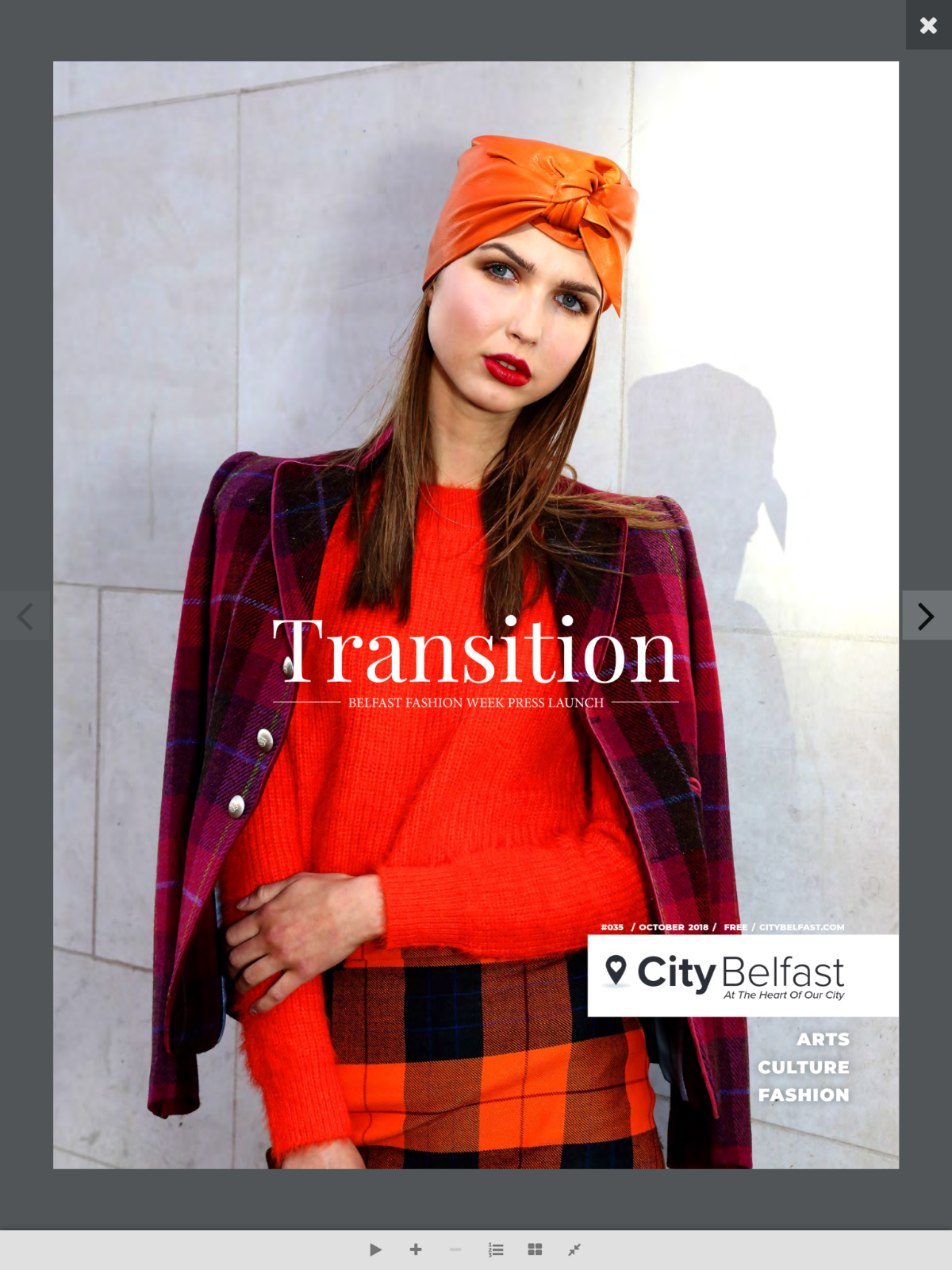Go to the previous page
The height and width of the screenshot is (1270, 952).
(x=25, y=616)
